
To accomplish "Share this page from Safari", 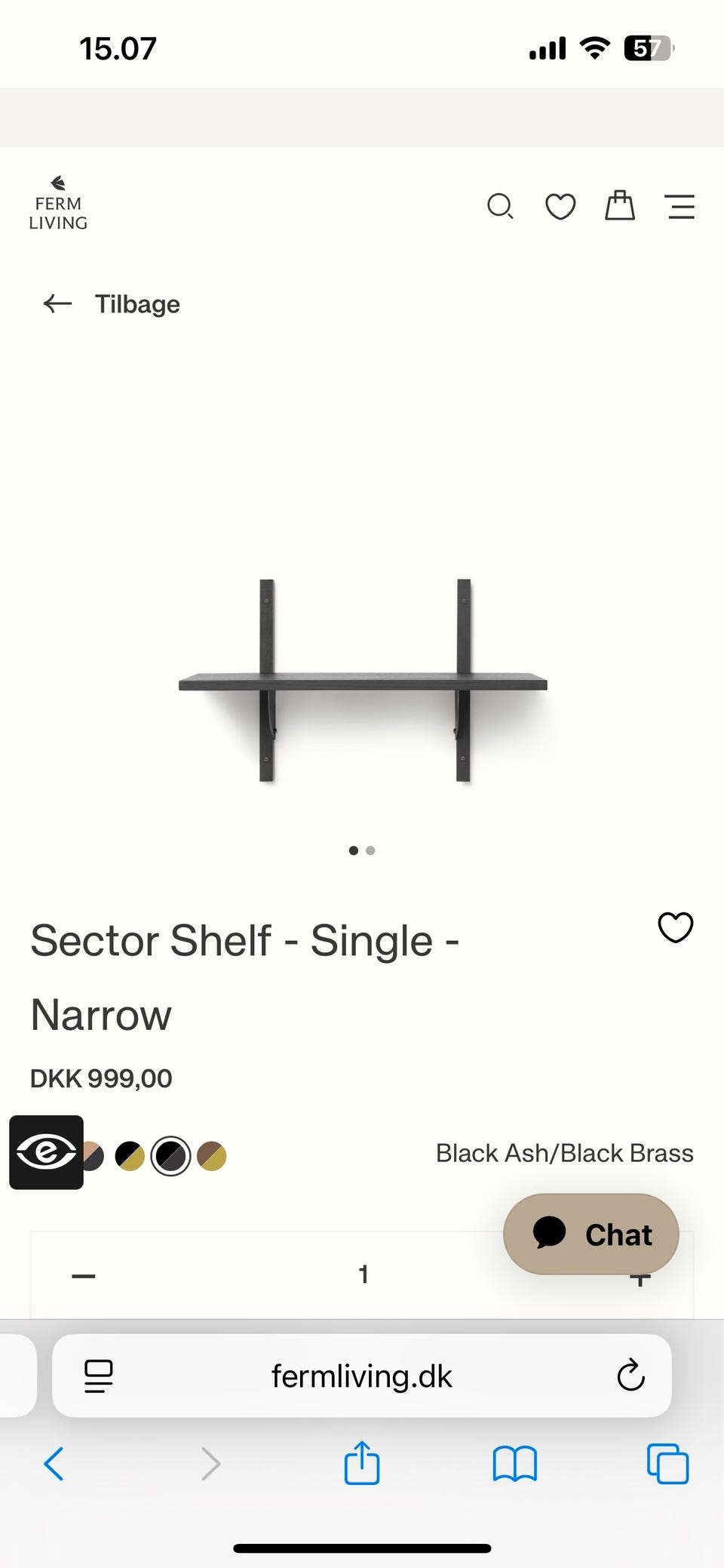I will 362,1462.
